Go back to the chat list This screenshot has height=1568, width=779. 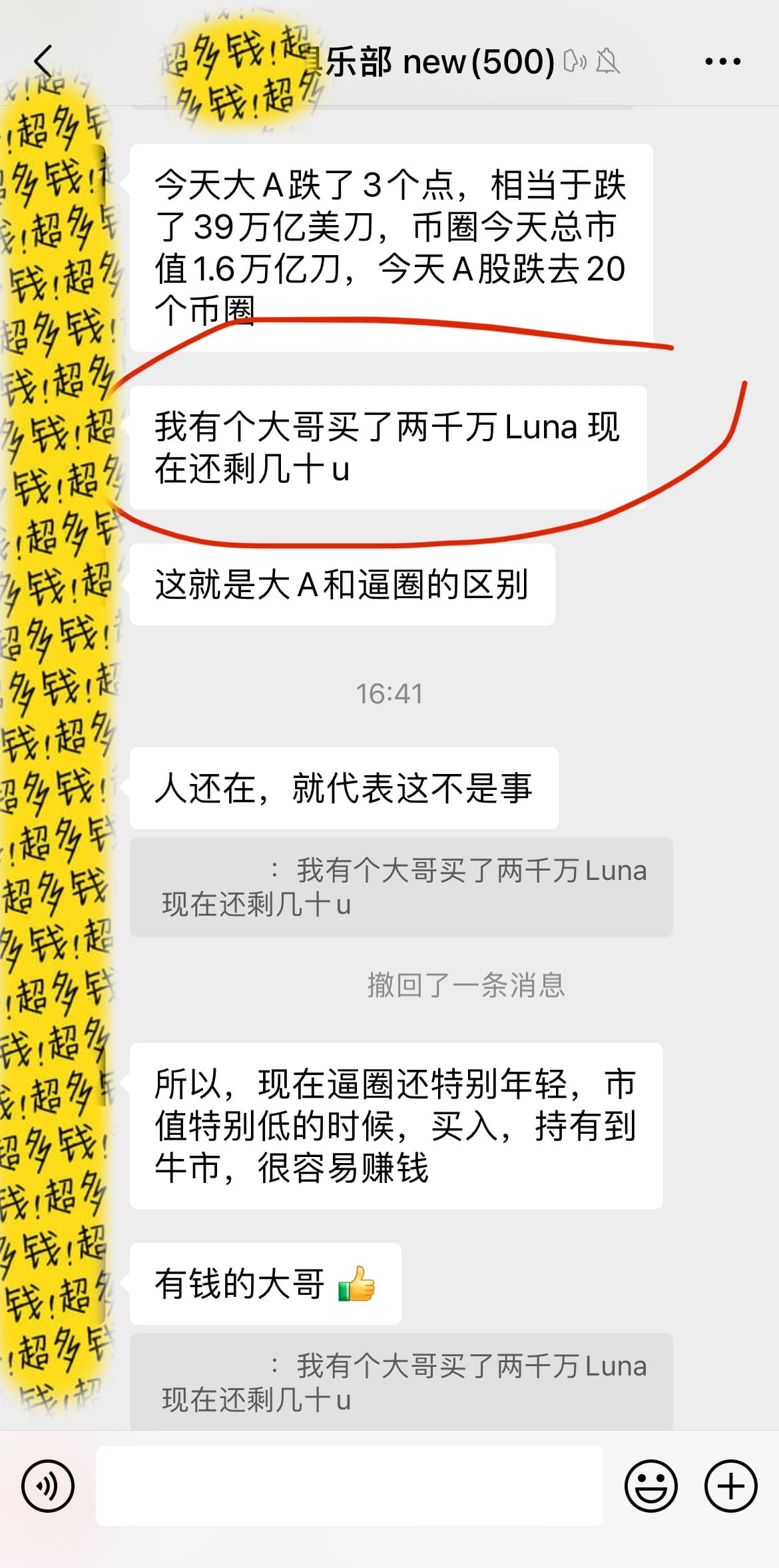point(43,61)
